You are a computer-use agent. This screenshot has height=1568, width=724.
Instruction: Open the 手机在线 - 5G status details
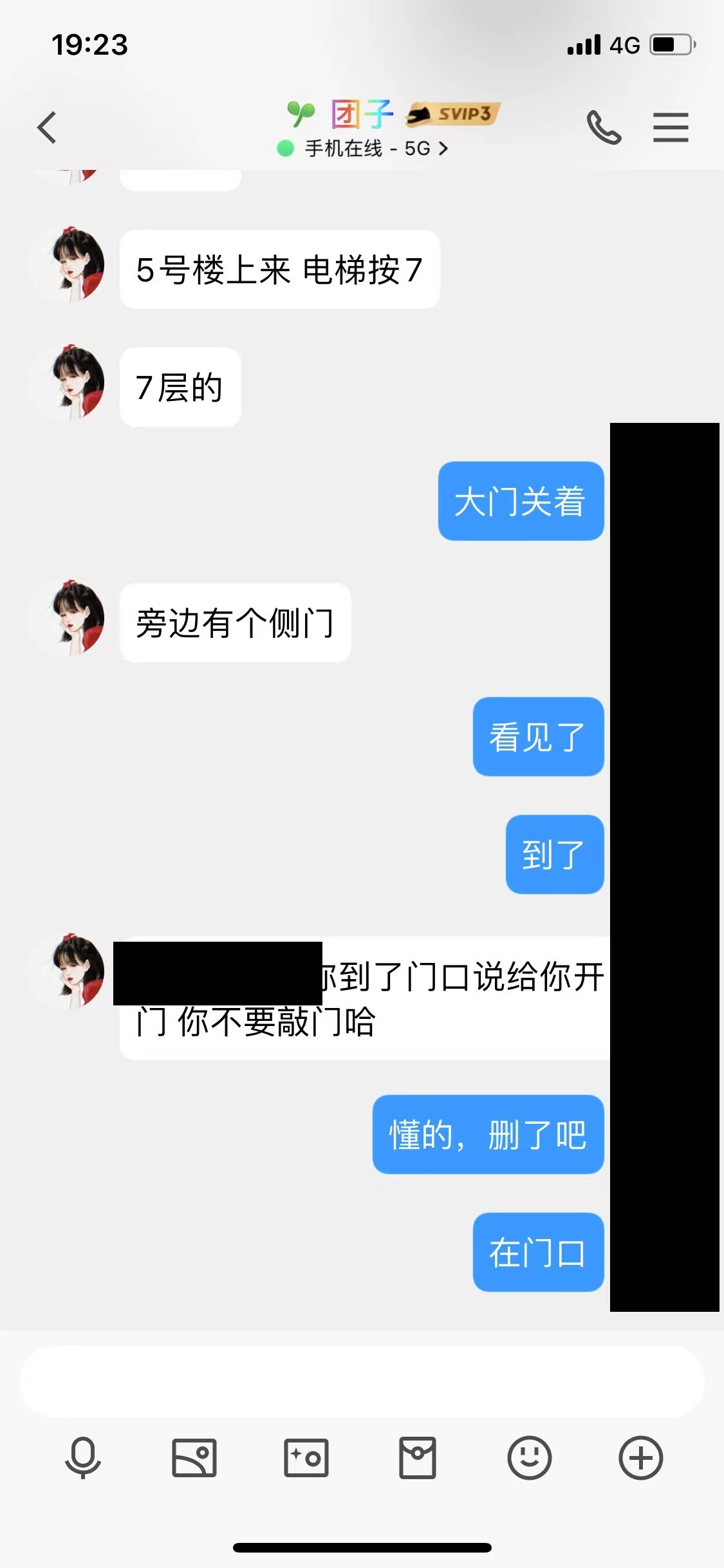(362, 149)
